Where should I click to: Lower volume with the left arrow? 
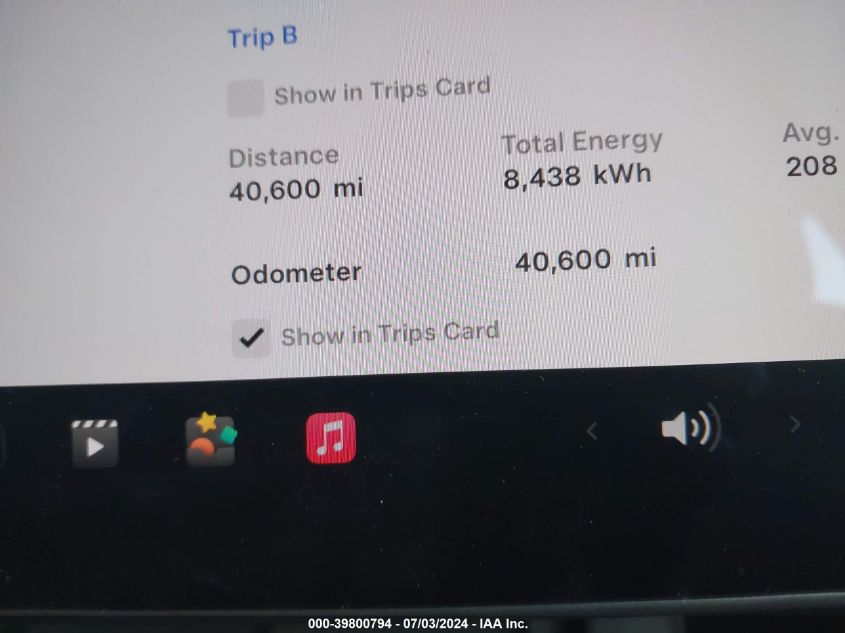592,431
